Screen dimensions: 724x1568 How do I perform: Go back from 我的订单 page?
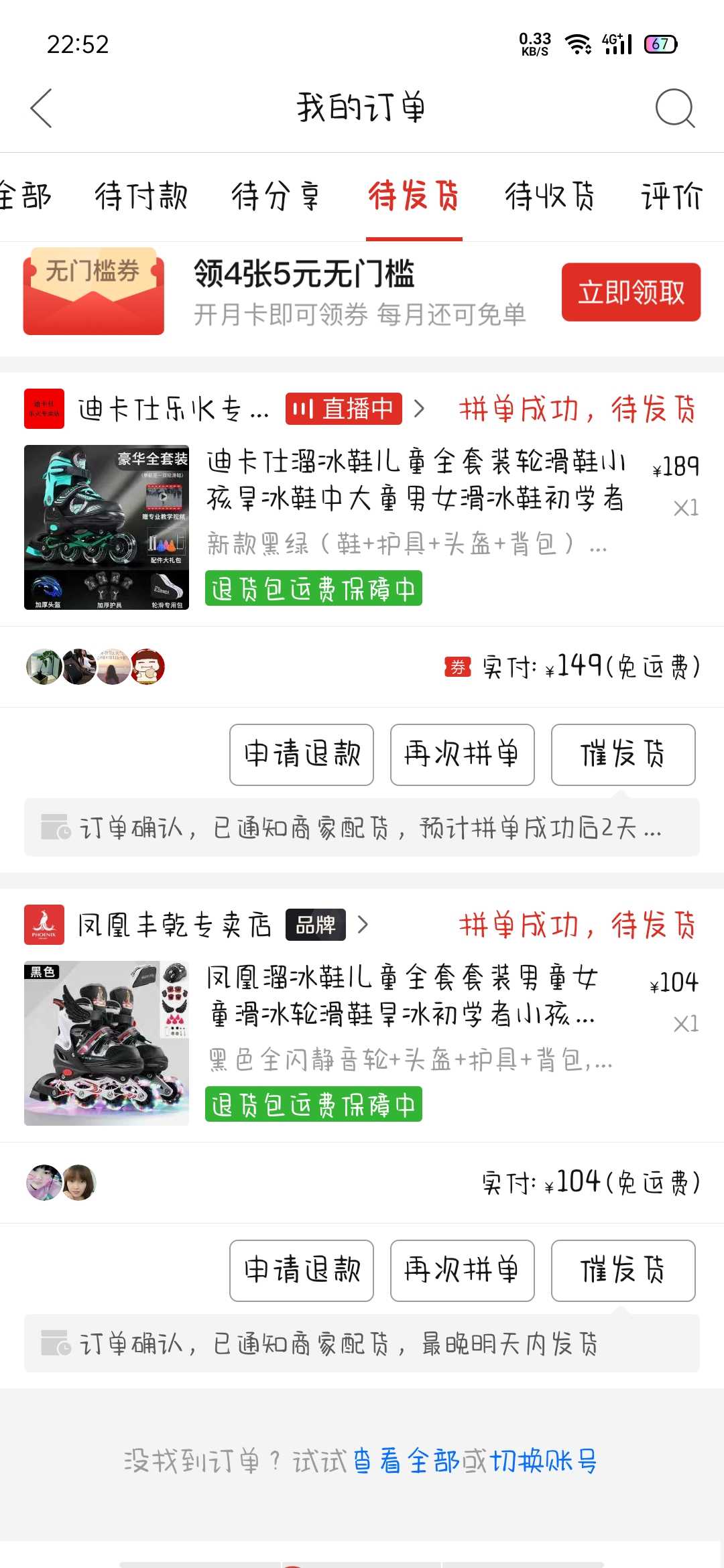(x=42, y=108)
